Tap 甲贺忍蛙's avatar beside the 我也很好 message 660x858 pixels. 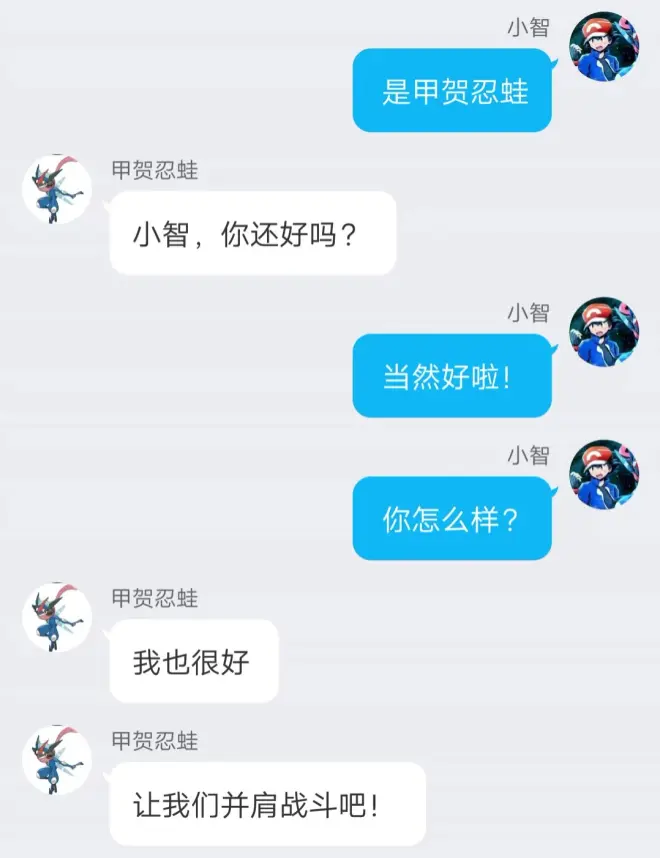[57, 617]
